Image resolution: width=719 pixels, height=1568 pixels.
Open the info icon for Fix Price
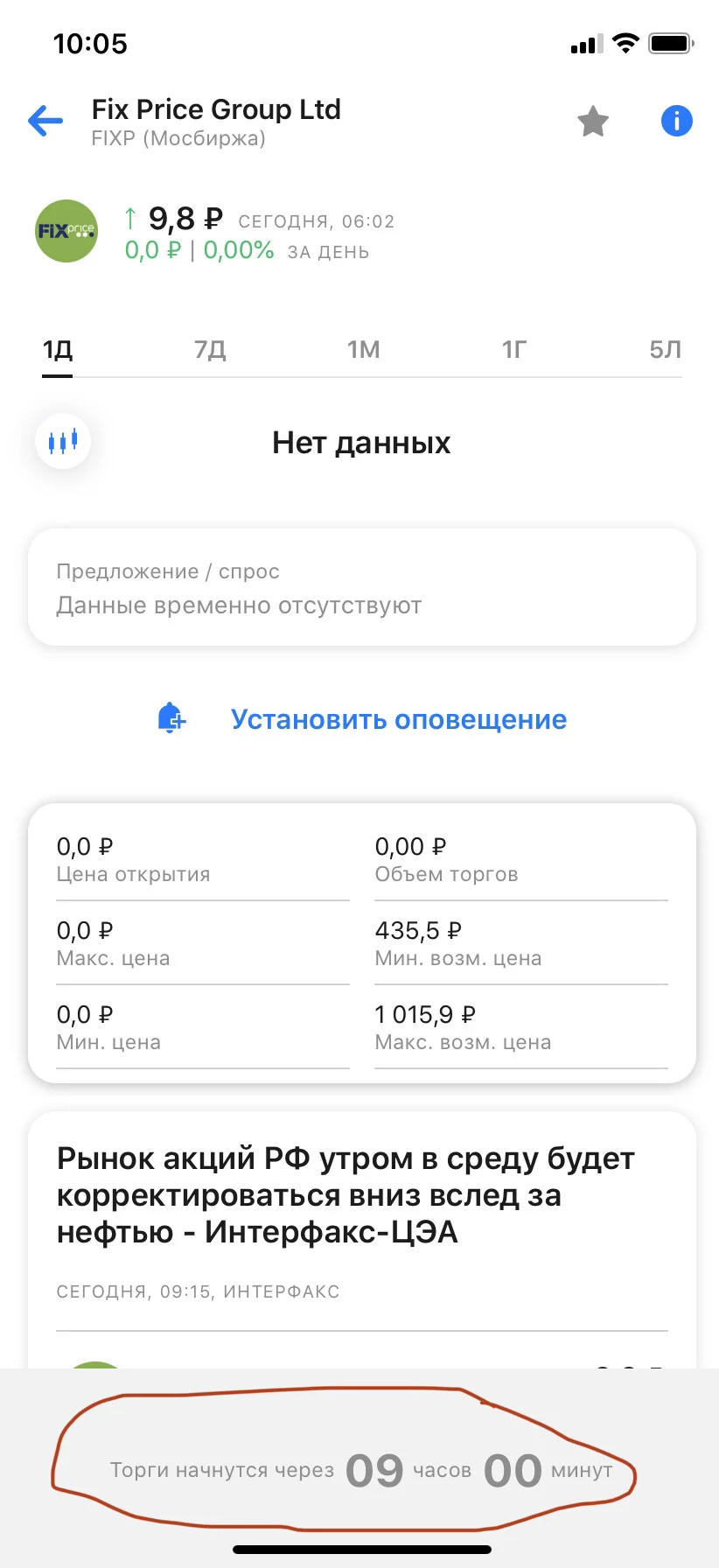[676, 121]
